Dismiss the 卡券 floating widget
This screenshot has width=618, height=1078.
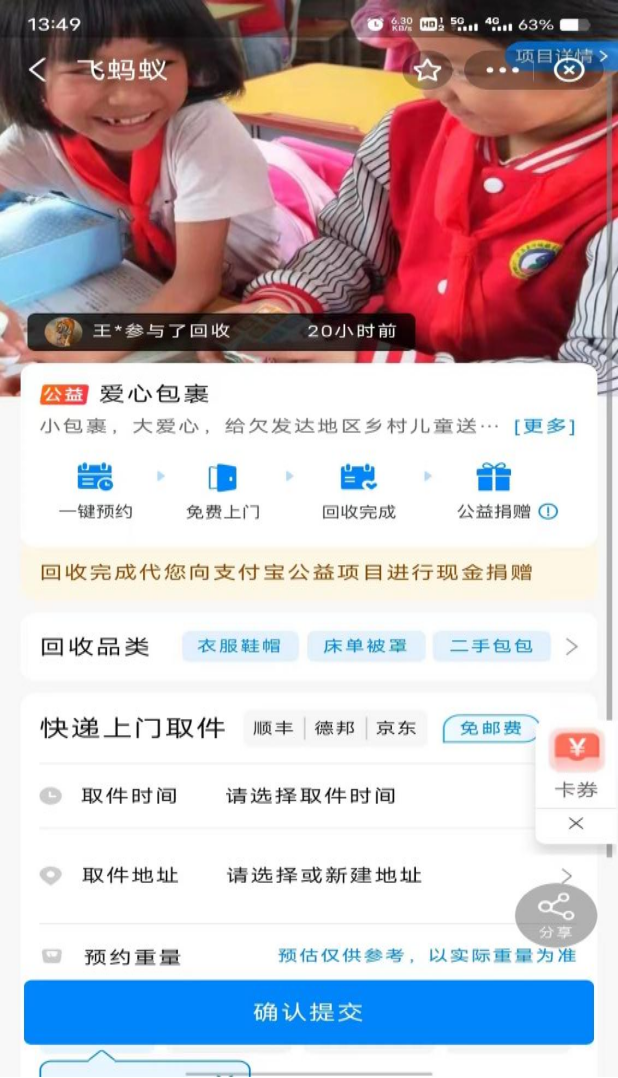tap(575, 823)
